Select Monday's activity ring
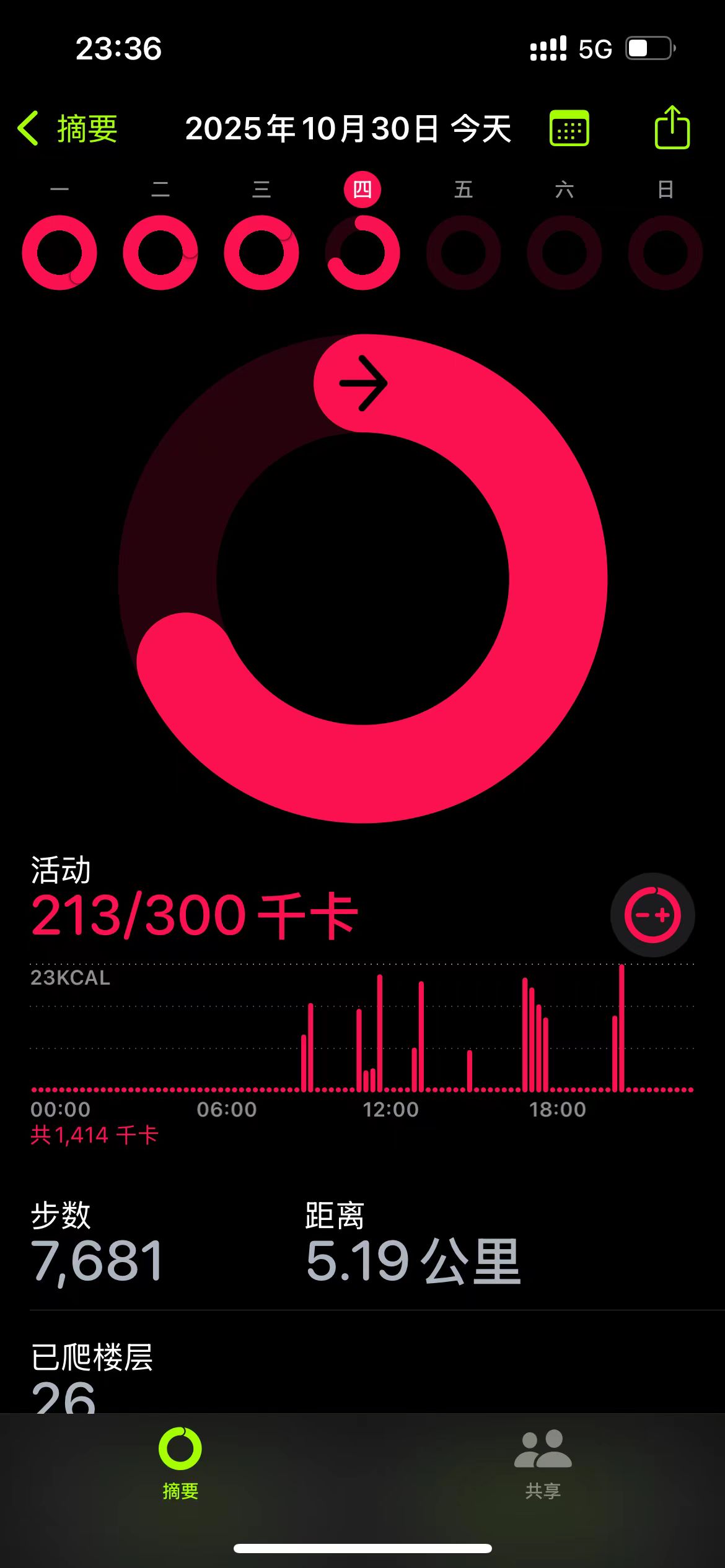Image resolution: width=725 pixels, height=1568 pixels. [x=59, y=253]
